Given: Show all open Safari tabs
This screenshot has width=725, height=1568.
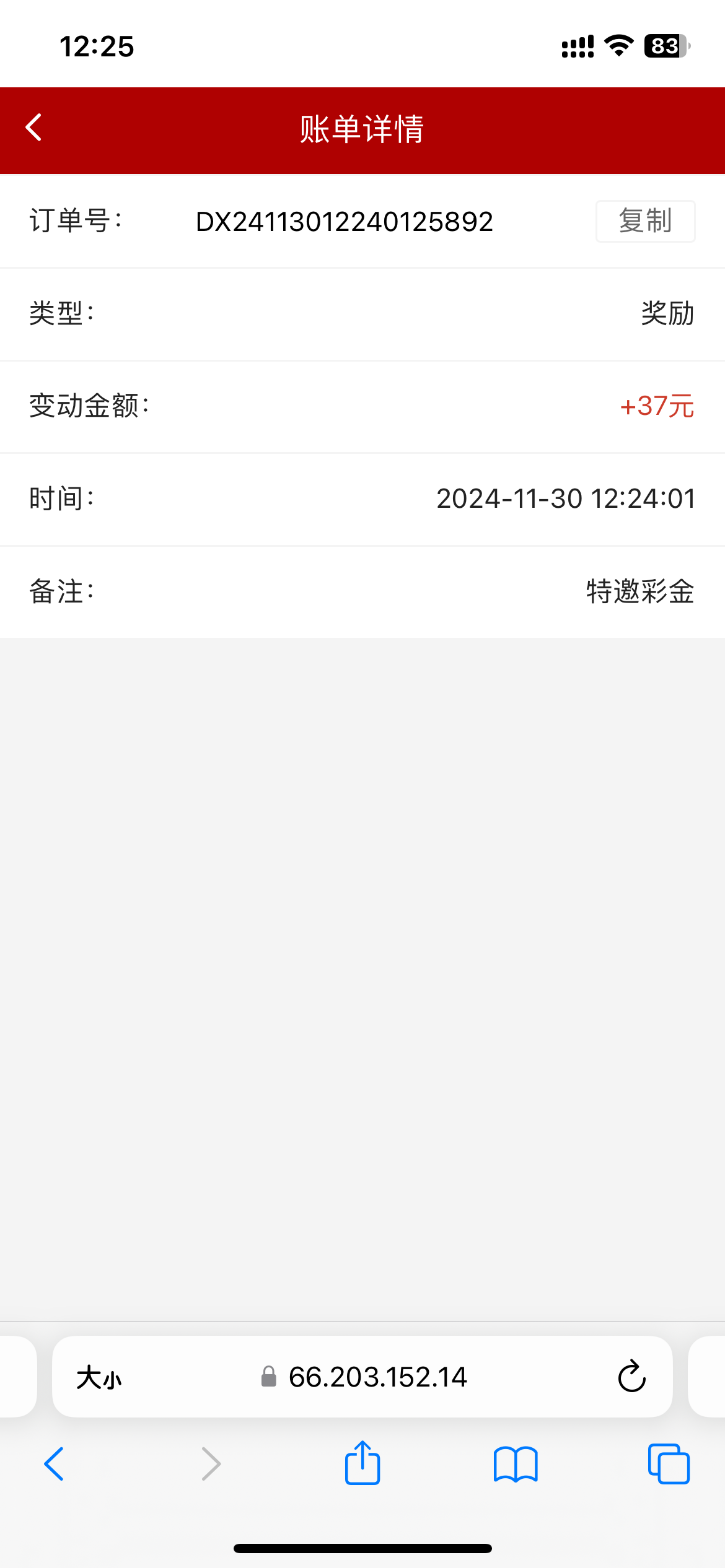Looking at the screenshot, I should coord(669,1464).
